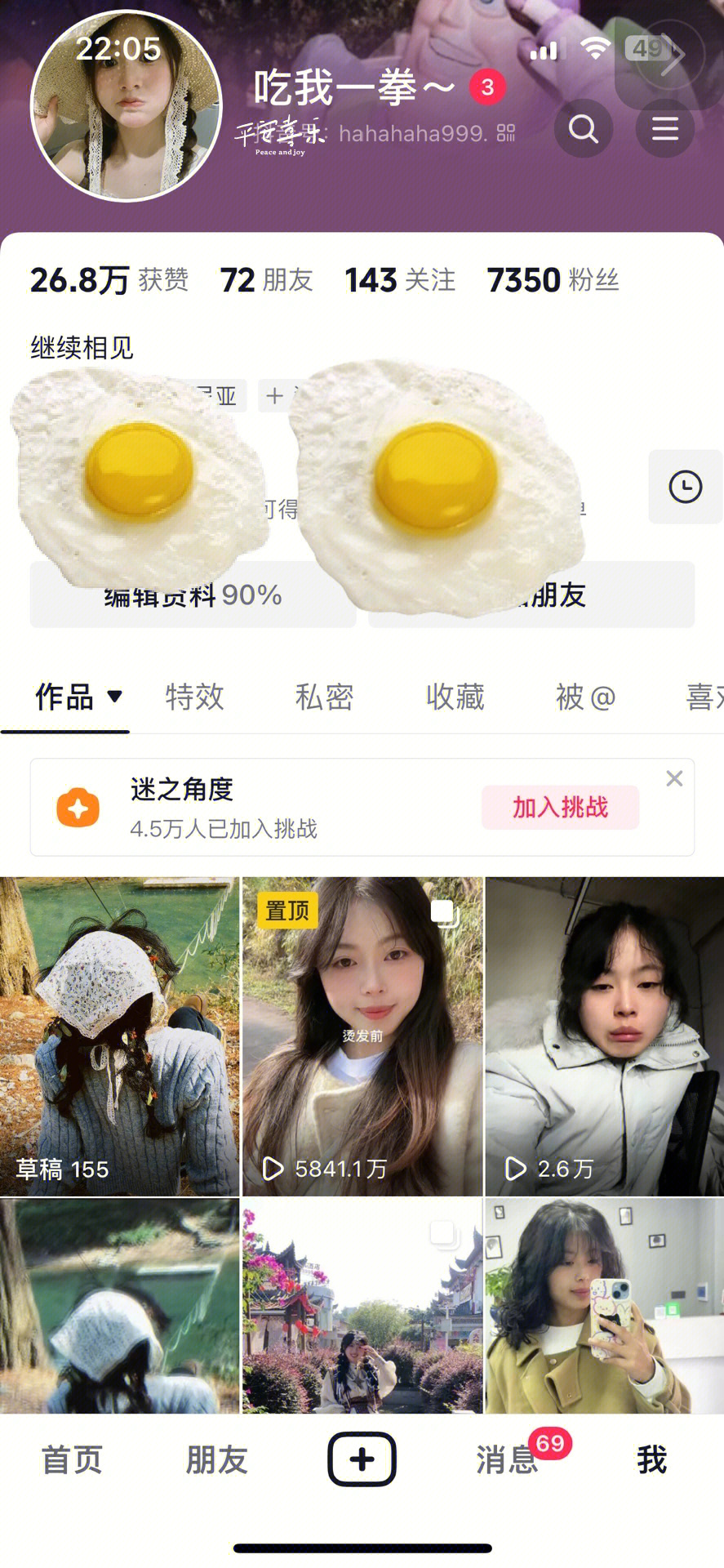Open the three-line menu icon

click(x=664, y=128)
